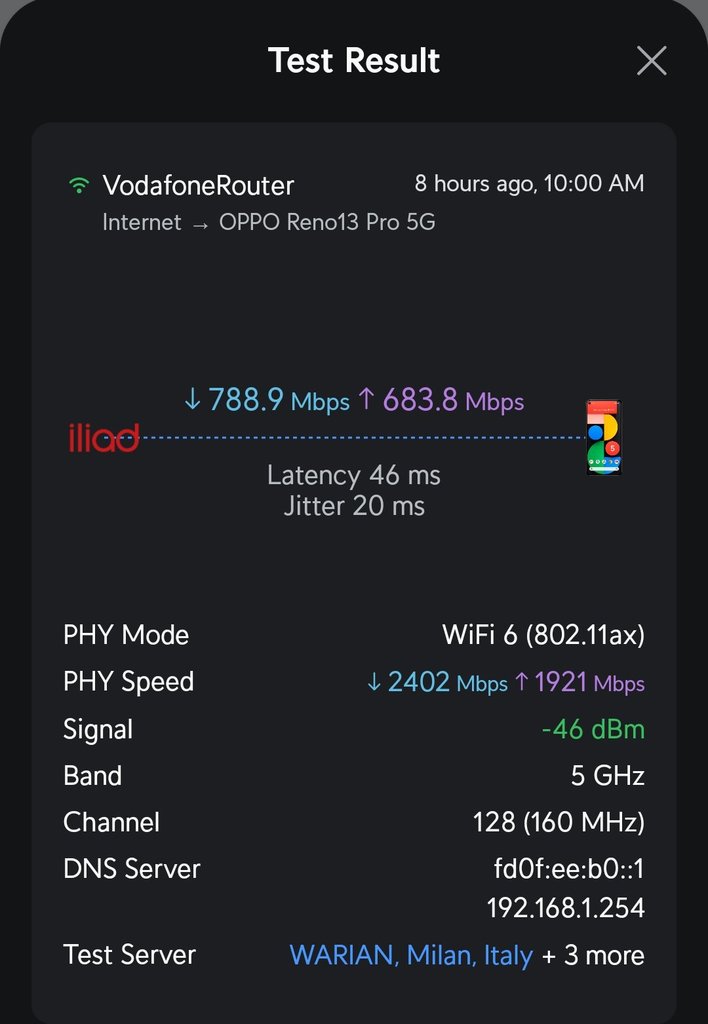Open the WARIAN, Milan, Italy test server link
The image size is (708, 1024).
(x=410, y=955)
